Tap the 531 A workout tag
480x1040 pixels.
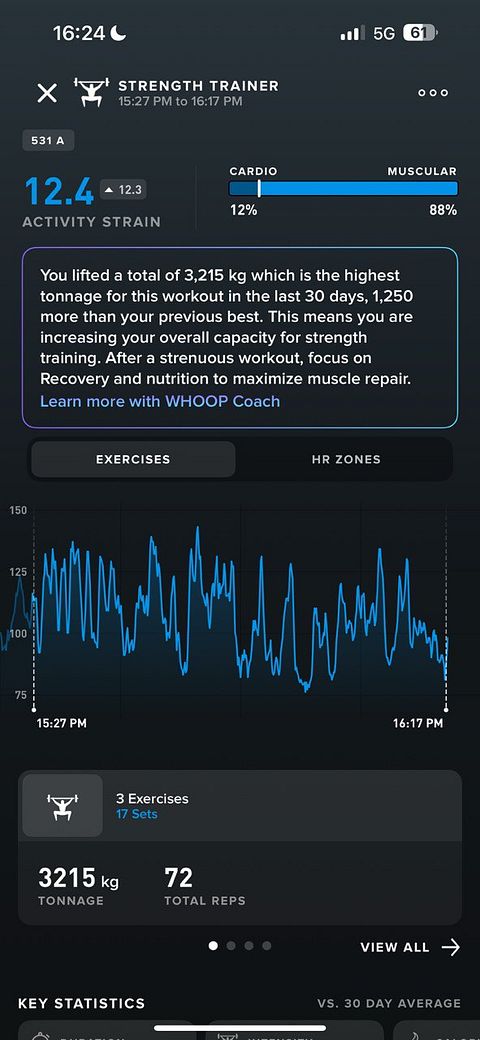(x=48, y=141)
